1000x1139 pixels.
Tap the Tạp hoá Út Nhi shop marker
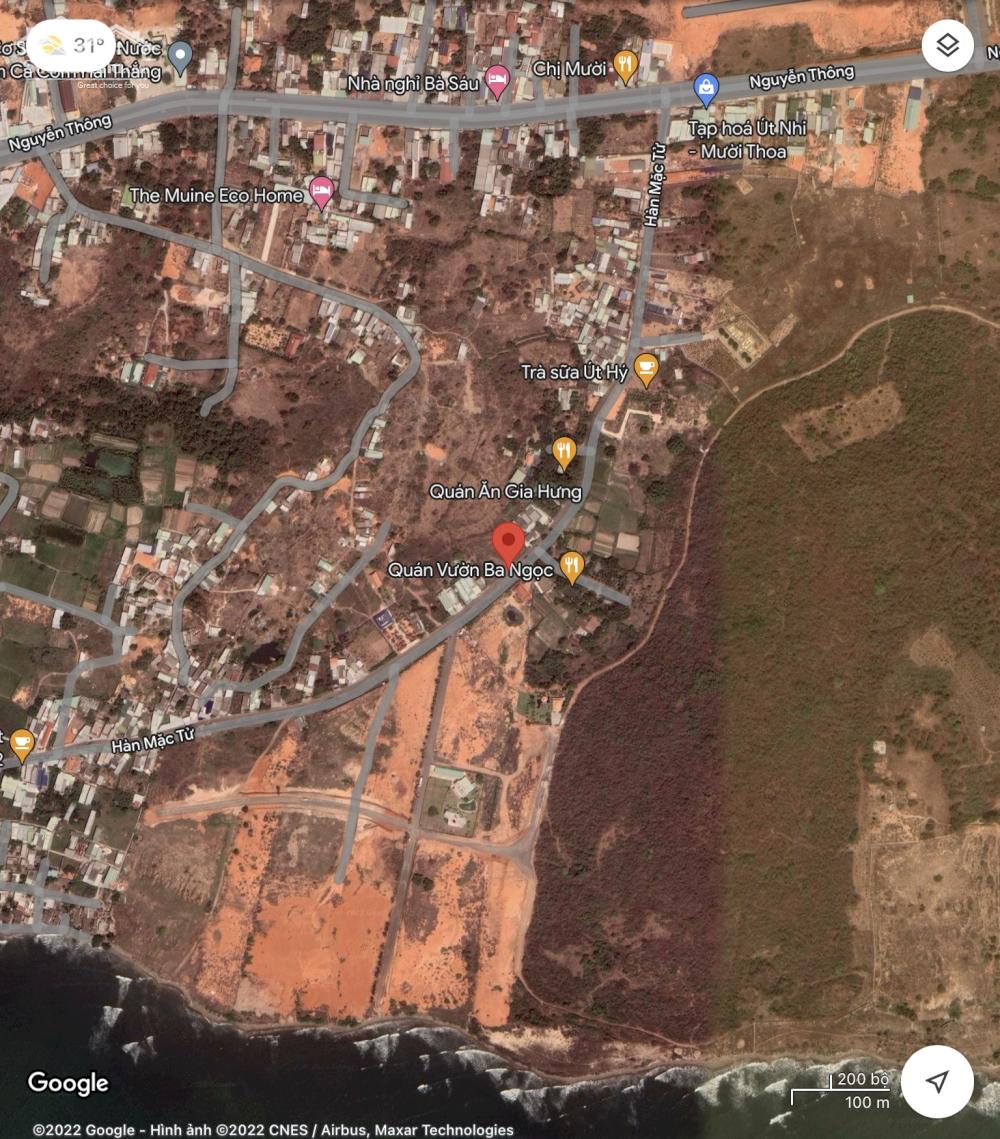(x=707, y=90)
